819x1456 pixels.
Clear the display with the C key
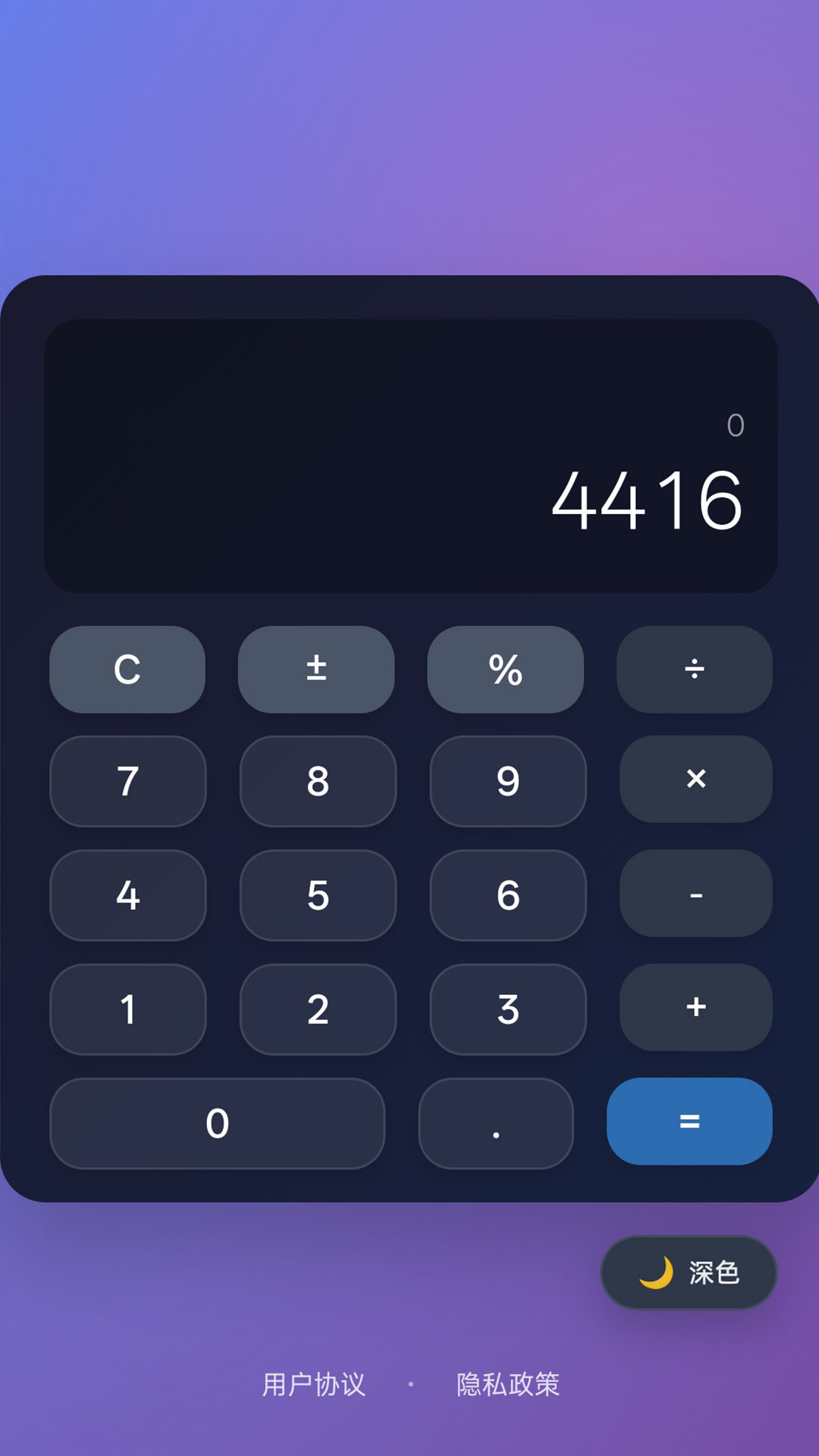click(127, 670)
